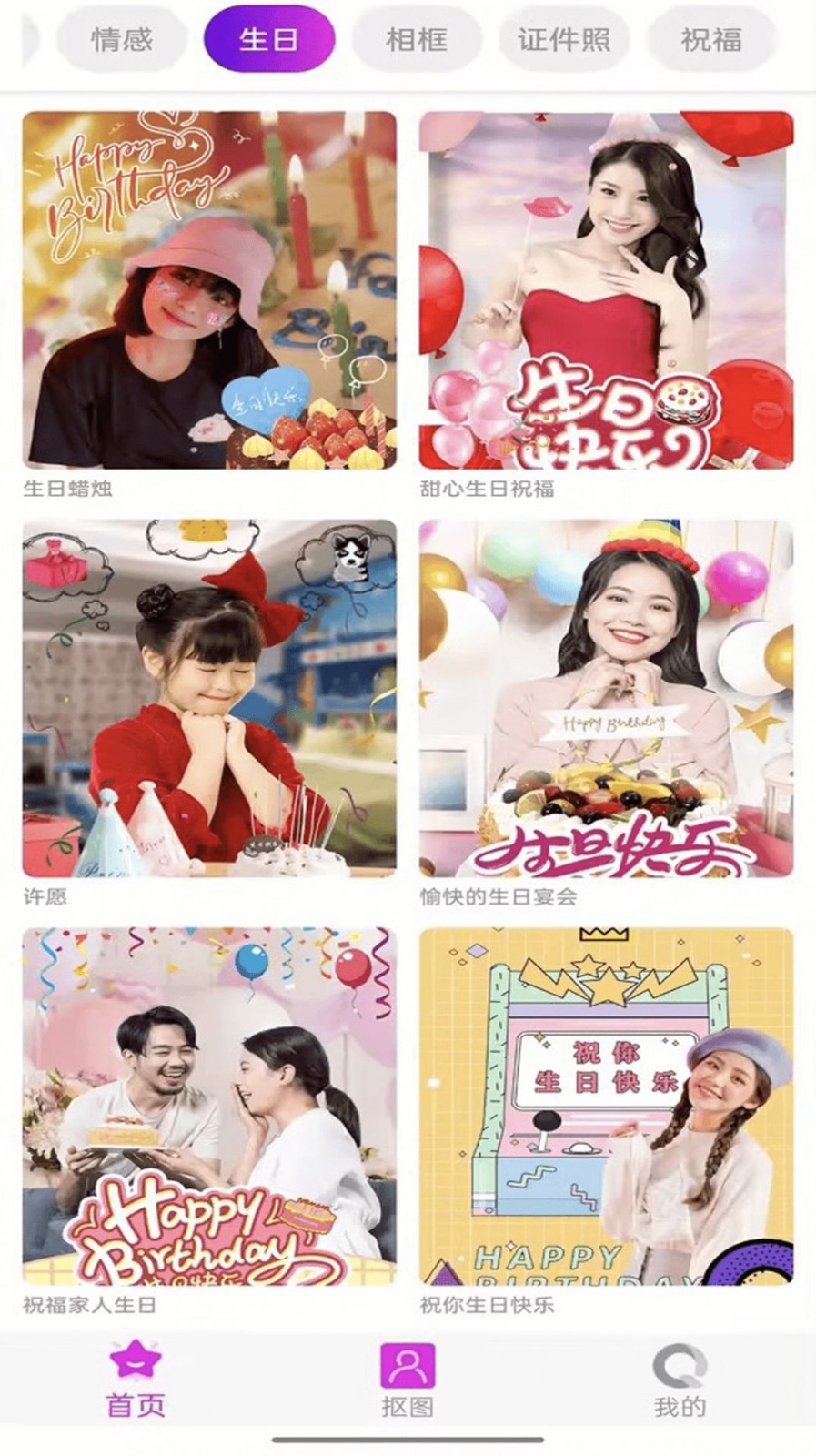Switch to the 祝福 category chip
The height and width of the screenshot is (1456, 816).
(711, 40)
